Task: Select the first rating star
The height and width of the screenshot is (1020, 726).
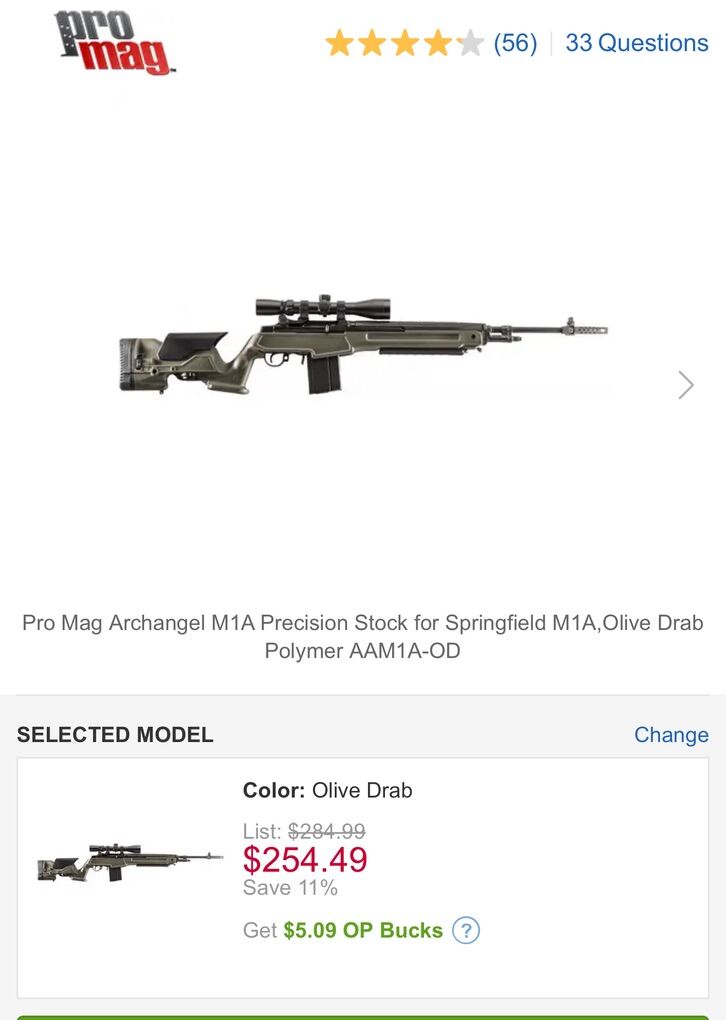Action: click(340, 43)
